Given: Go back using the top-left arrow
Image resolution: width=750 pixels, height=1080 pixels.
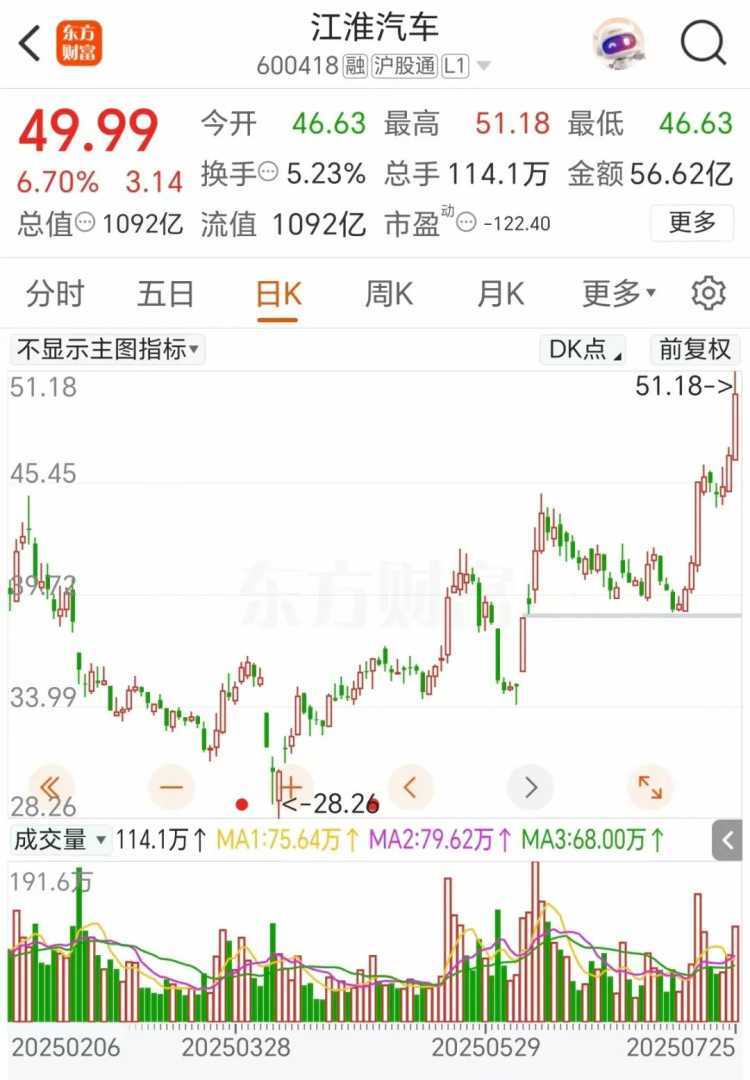Looking at the screenshot, I should tap(30, 43).
